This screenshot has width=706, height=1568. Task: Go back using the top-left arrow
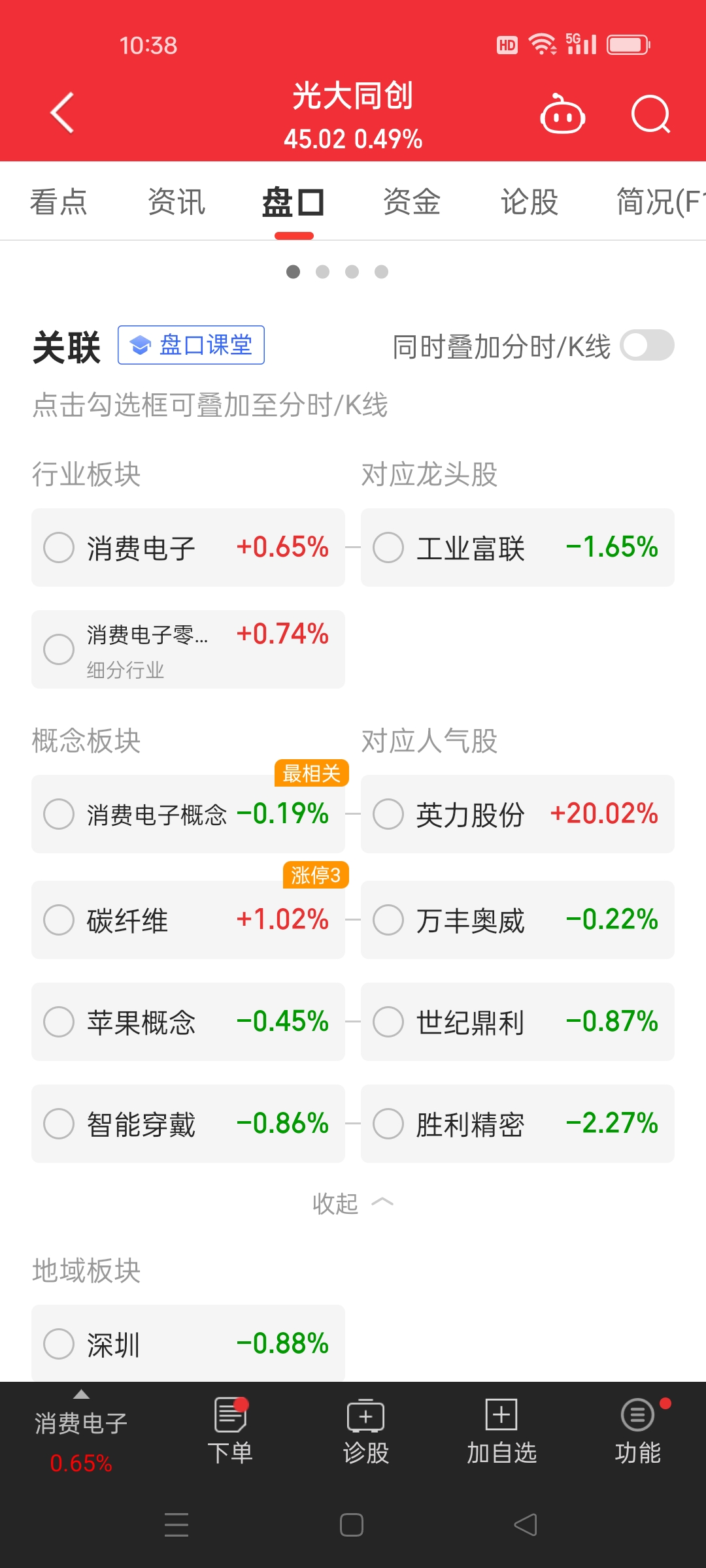pos(62,113)
